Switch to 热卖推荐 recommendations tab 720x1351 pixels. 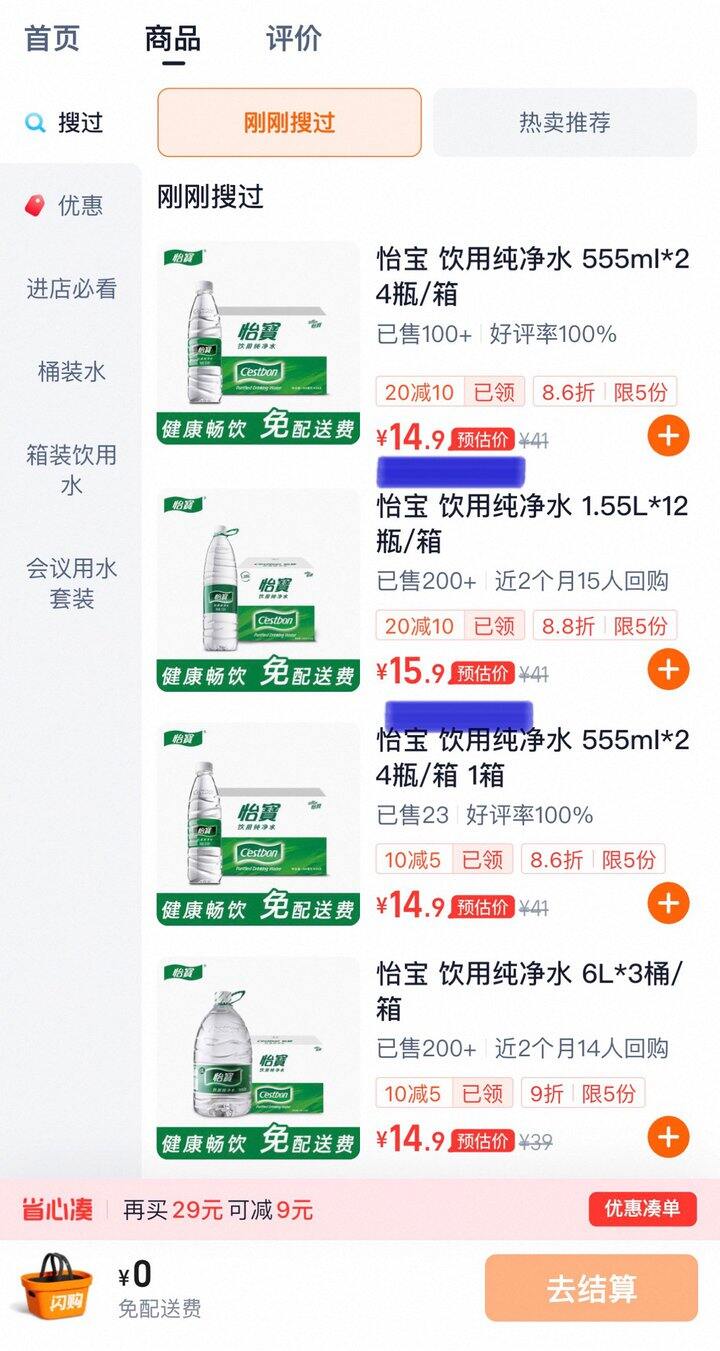coord(565,123)
